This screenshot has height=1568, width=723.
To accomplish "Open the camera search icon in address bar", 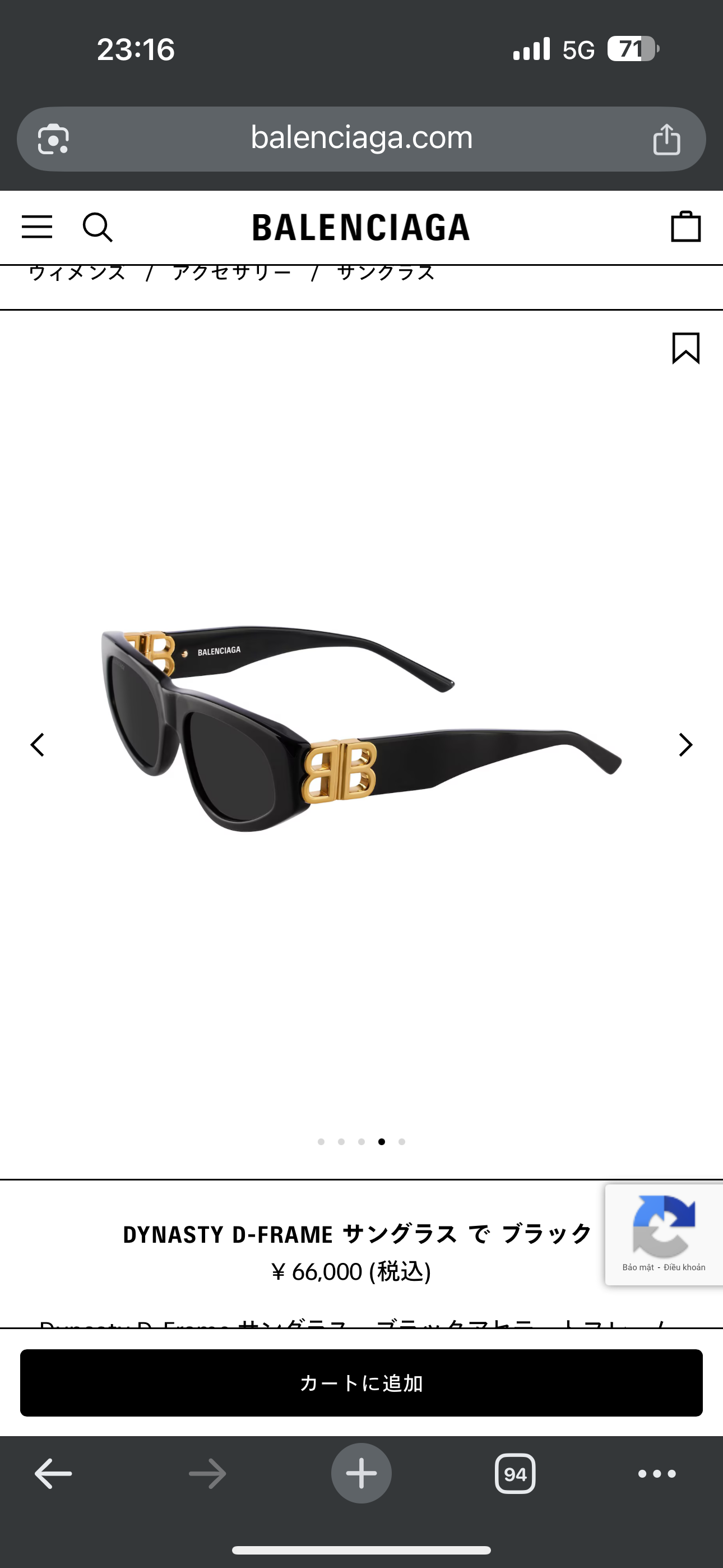I will (54, 140).
